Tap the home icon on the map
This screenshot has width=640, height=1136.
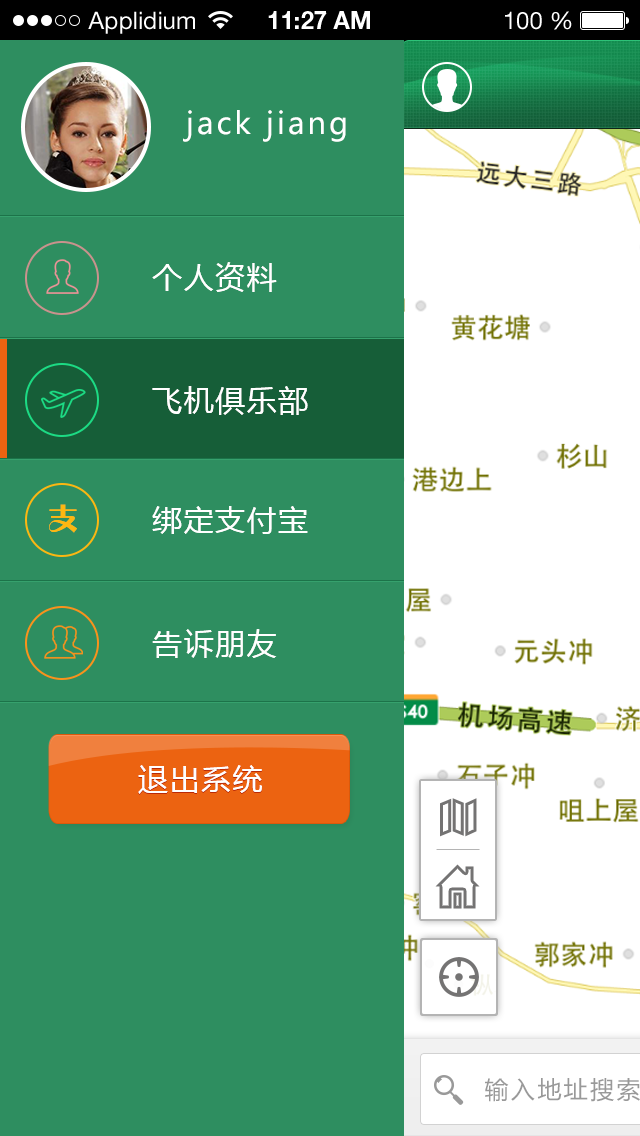click(x=458, y=885)
